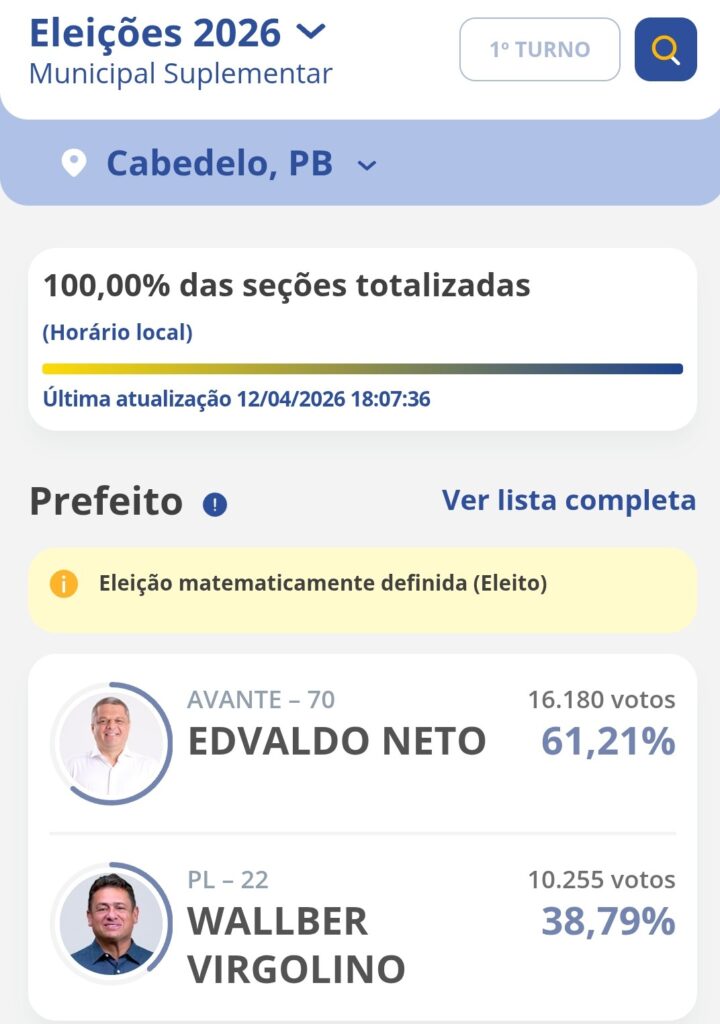
Task: Select the 1º Turno button
Action: [x=539, y=49]
